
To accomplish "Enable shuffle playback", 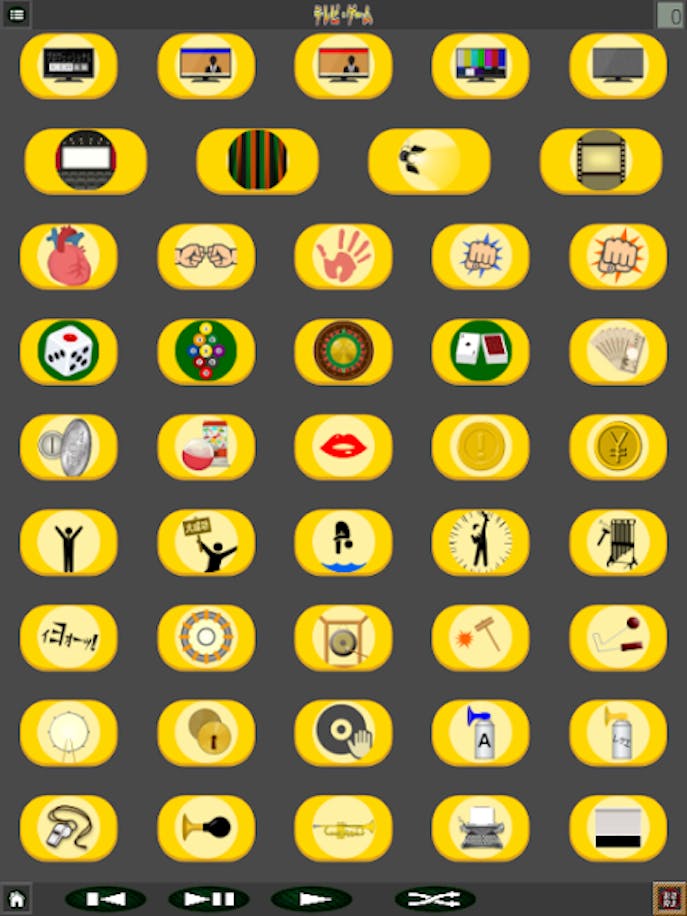I will pos(435,899).
